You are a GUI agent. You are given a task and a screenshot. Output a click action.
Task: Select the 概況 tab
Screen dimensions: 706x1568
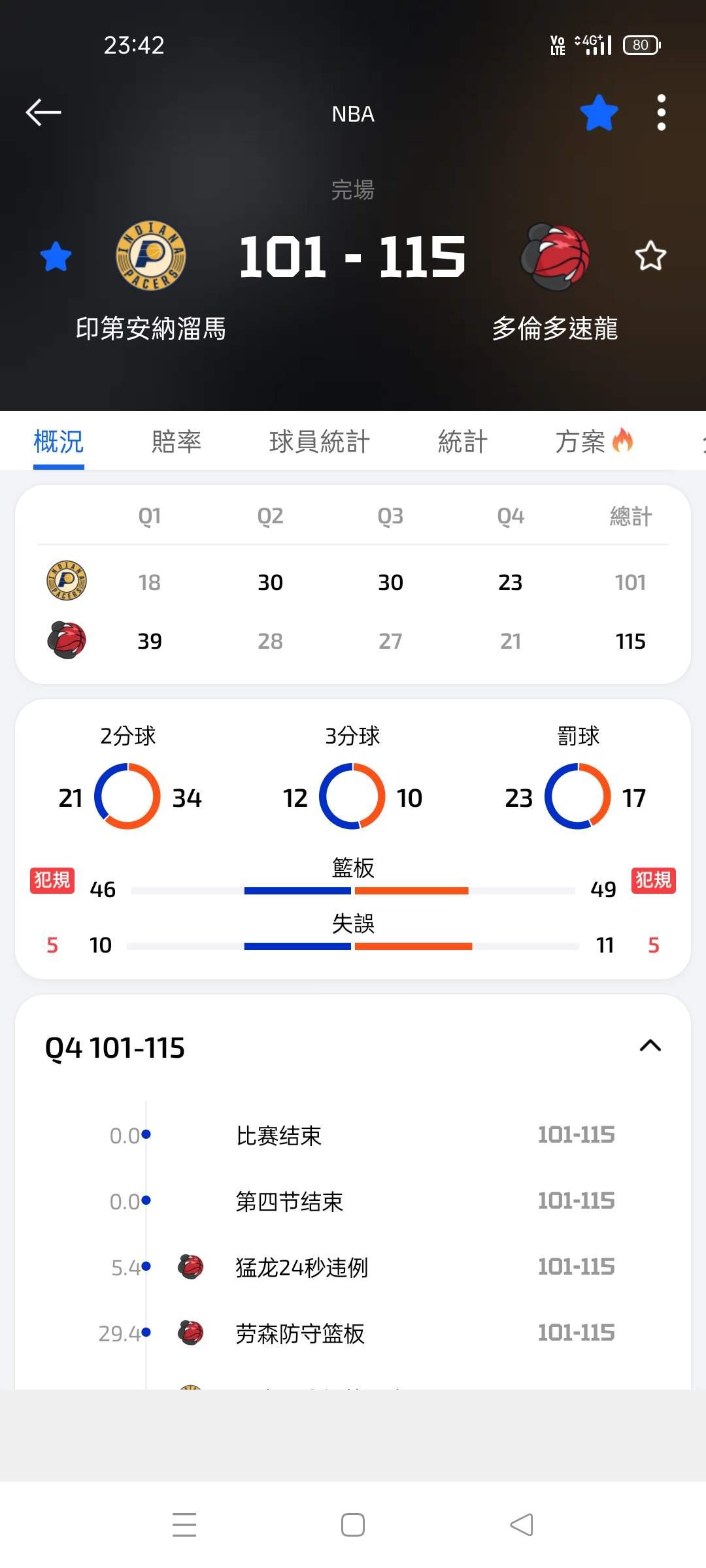click(x=59, y=442)
